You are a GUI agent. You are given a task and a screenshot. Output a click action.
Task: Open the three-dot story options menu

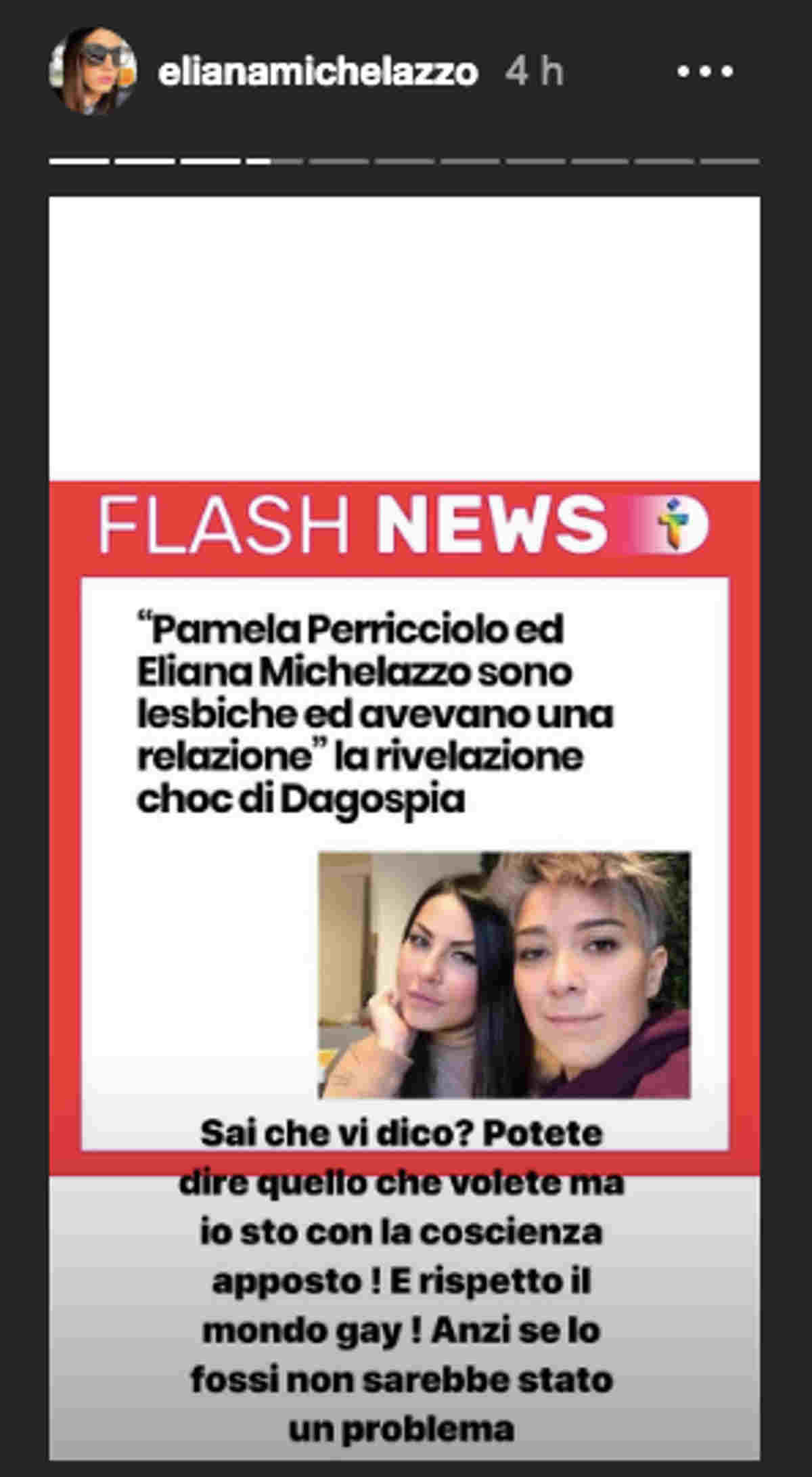[x=705, y=71]
